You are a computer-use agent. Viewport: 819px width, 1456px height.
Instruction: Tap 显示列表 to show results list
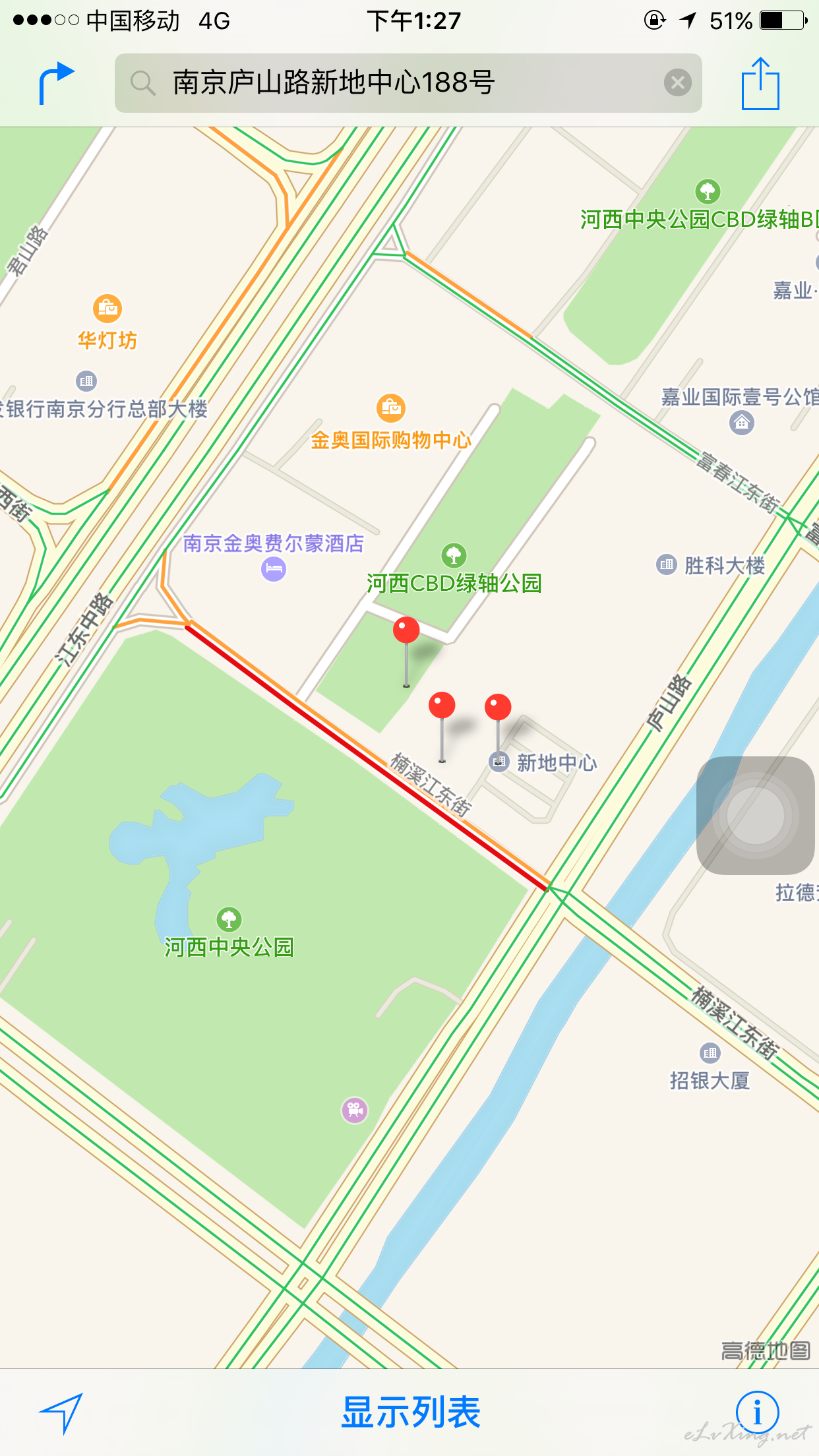click(x=410, y=1412)
